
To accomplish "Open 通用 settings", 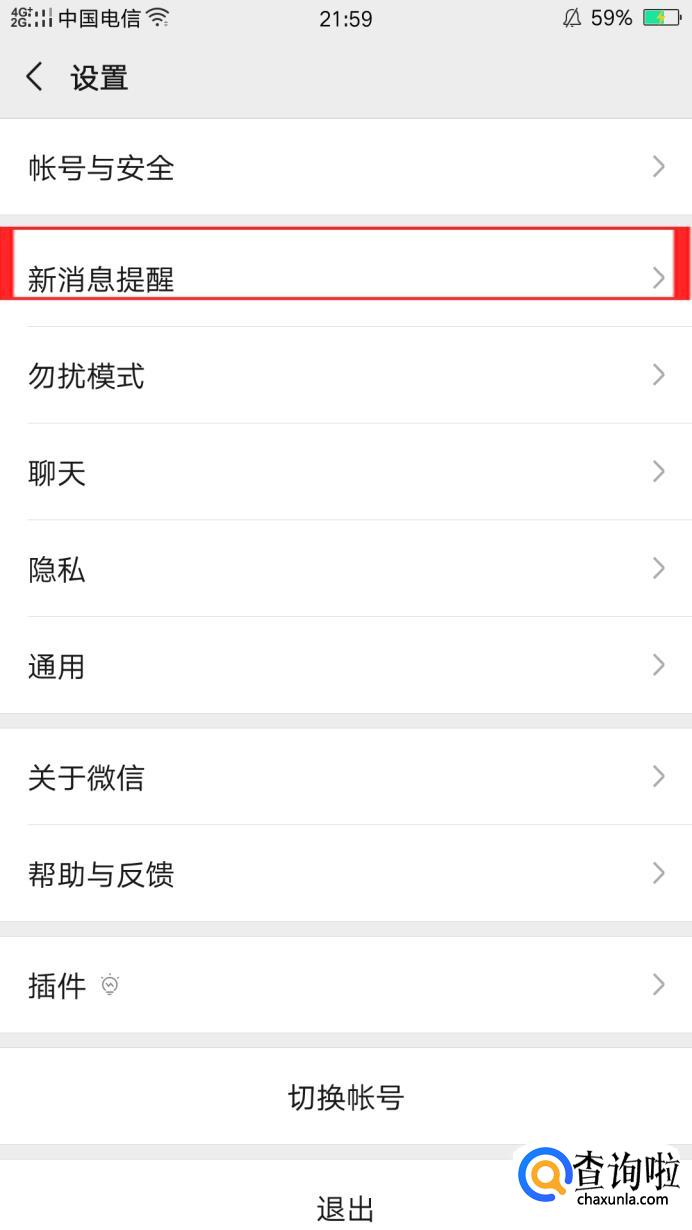I will 346,665.
